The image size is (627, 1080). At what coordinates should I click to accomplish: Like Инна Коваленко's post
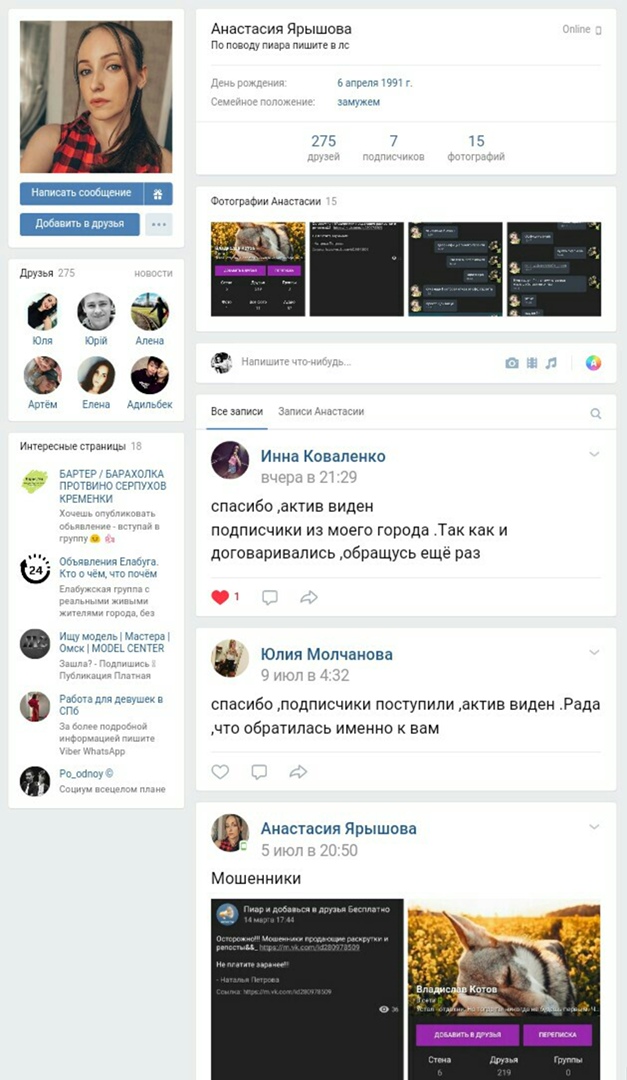221,597
